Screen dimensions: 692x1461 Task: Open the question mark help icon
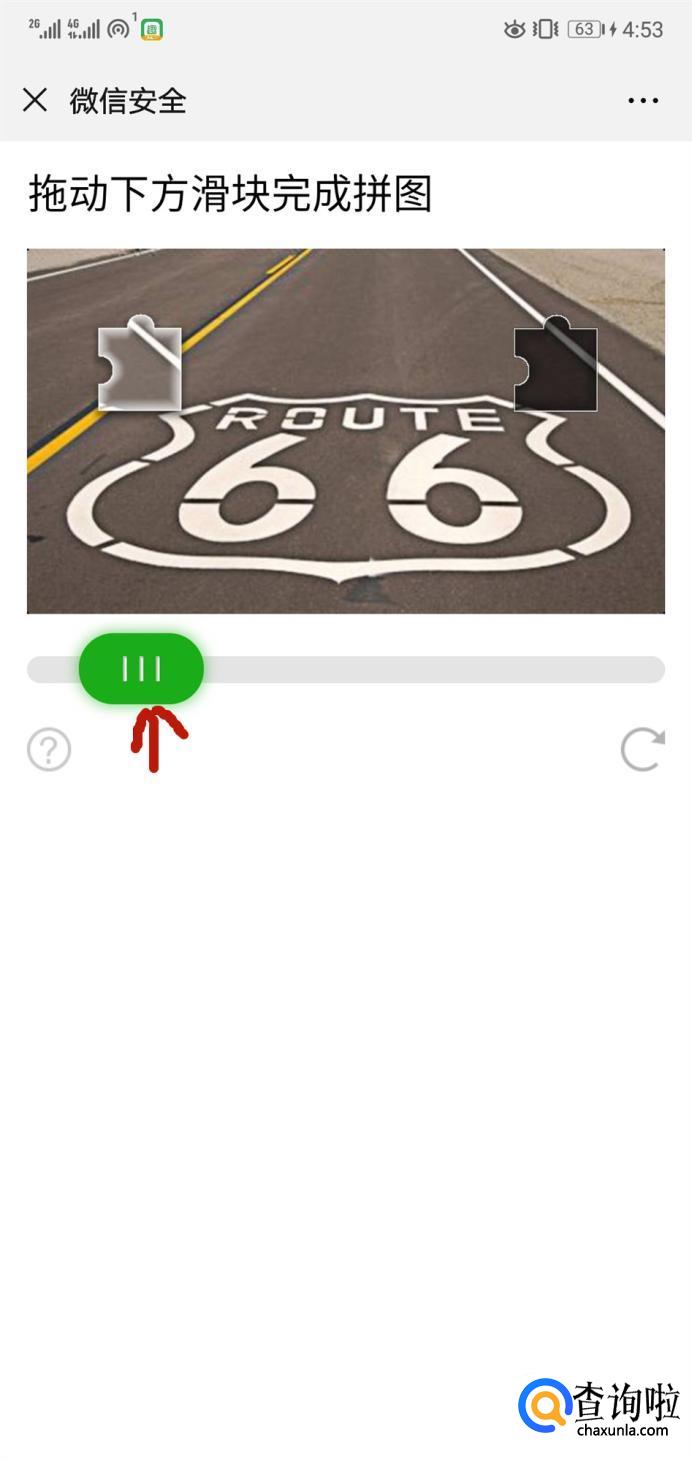coord(49,750)
